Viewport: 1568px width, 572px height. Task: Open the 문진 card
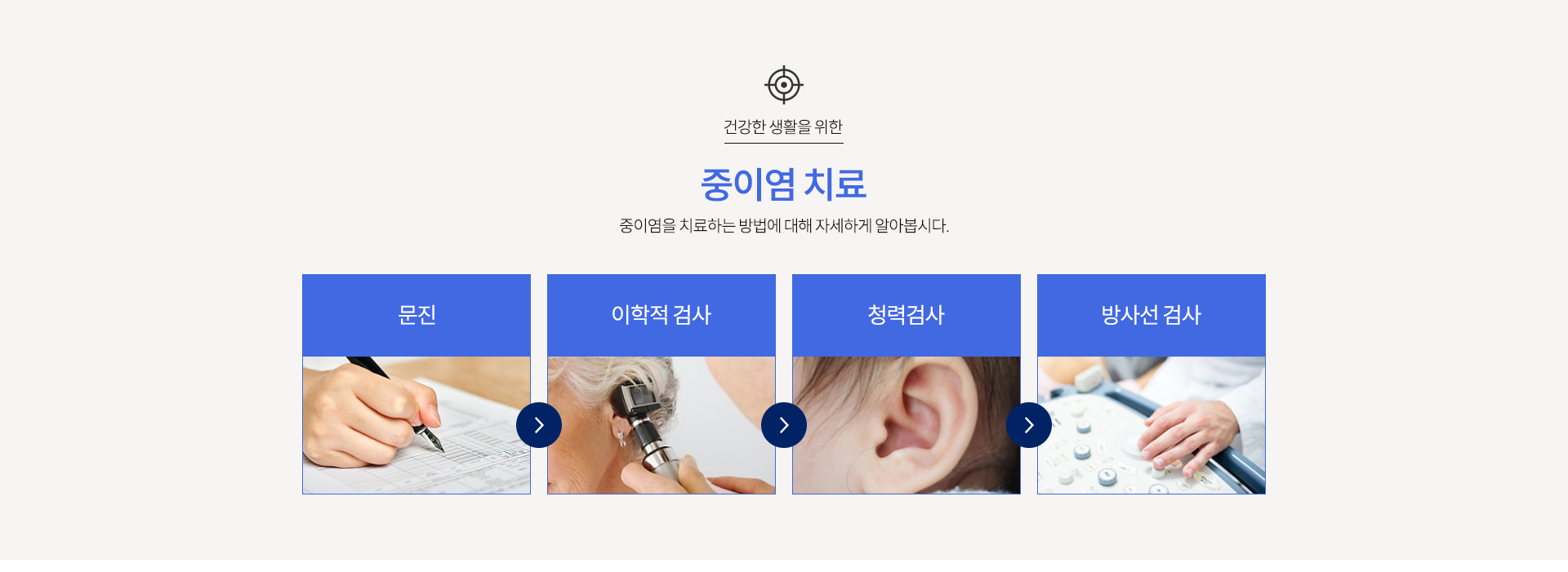click(416, 384)
